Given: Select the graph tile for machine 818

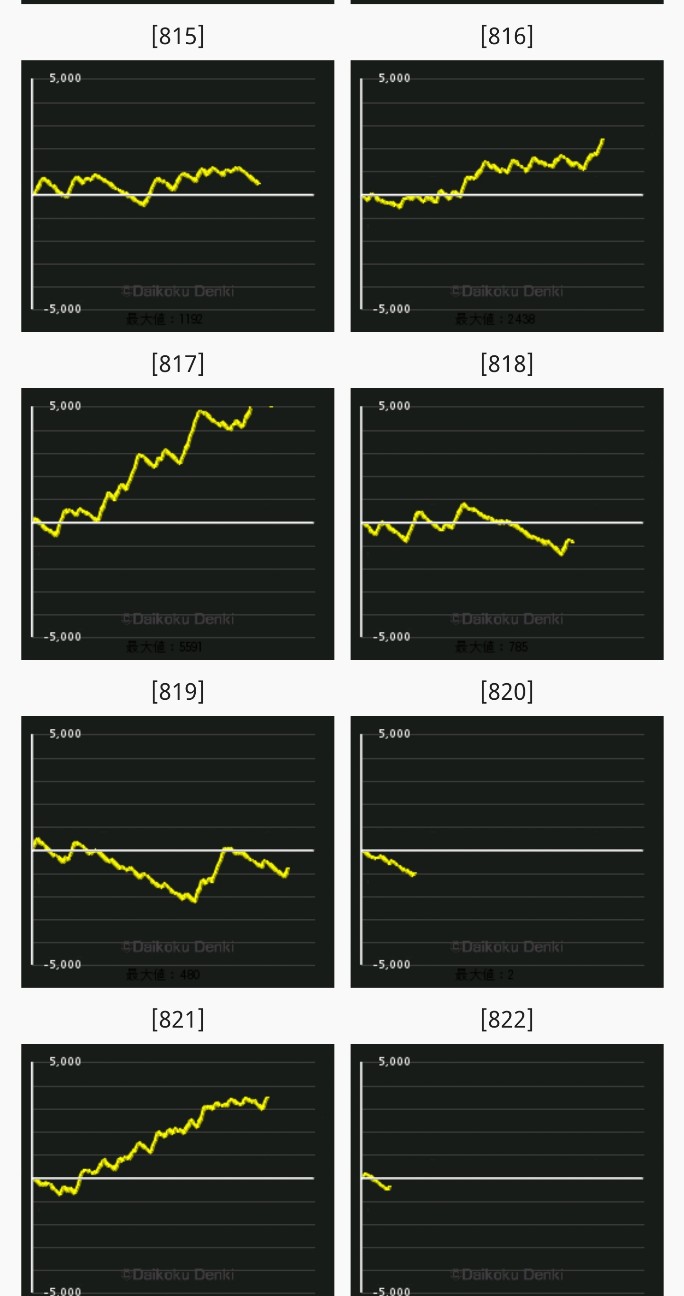Looking at the screenshot, I should 506,524.
